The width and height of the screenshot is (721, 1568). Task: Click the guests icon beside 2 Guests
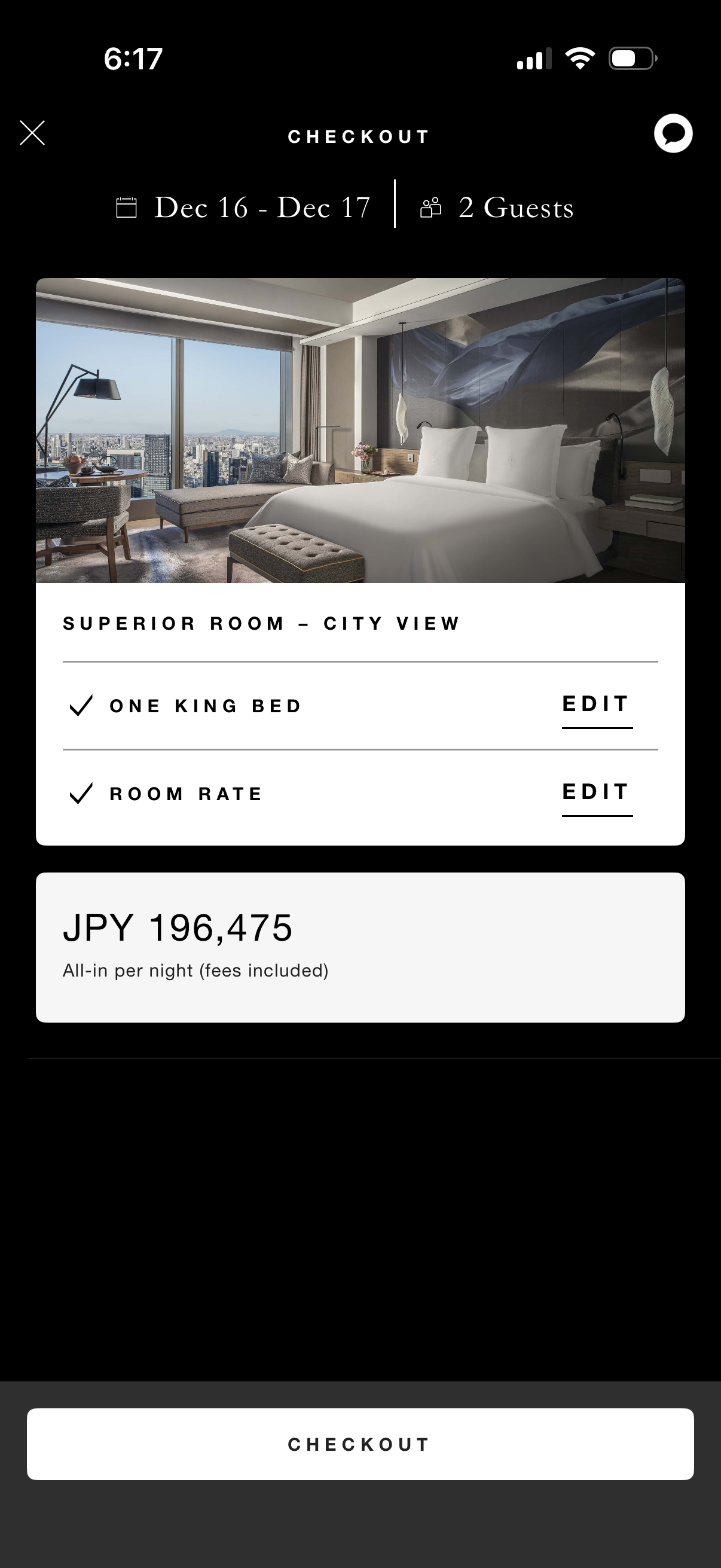432,207
